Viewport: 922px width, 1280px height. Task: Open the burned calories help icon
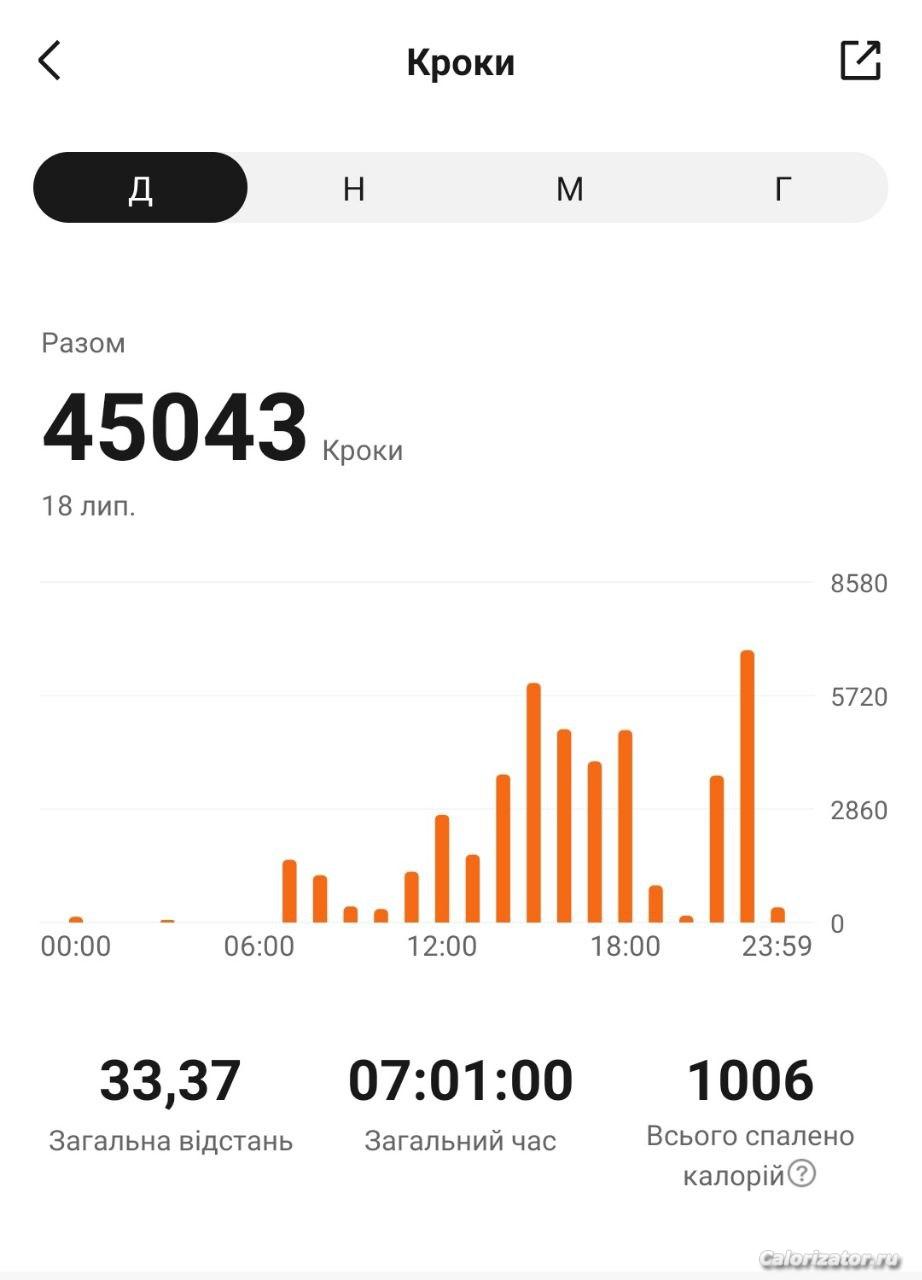tap(802, 1173)
